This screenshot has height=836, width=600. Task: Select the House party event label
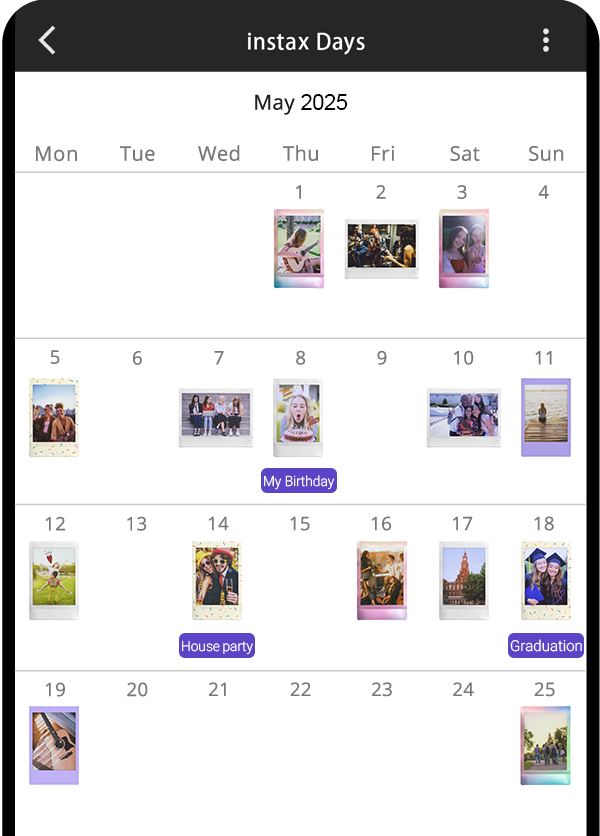point(217,646)
